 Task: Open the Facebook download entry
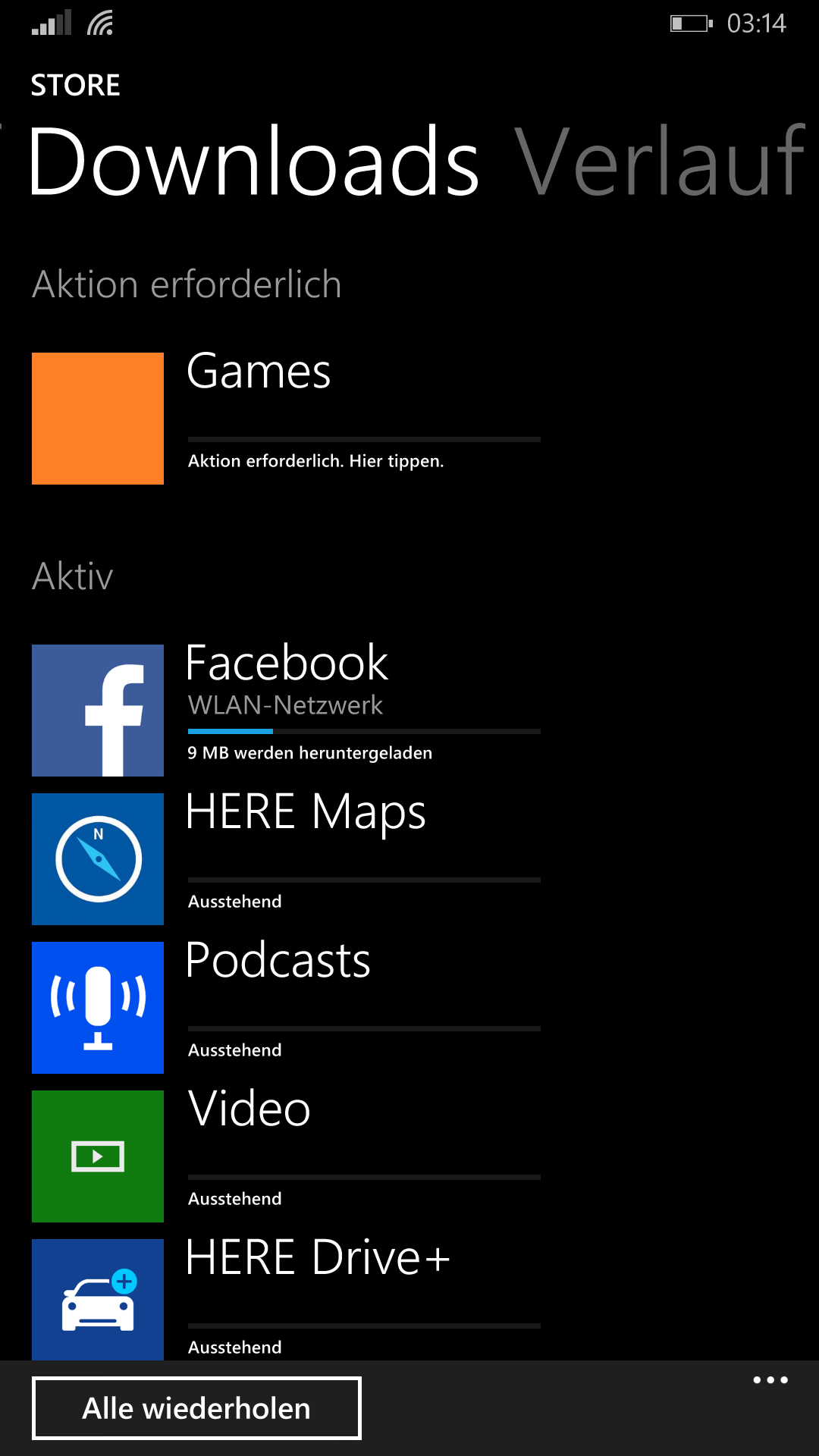[286, 710]
